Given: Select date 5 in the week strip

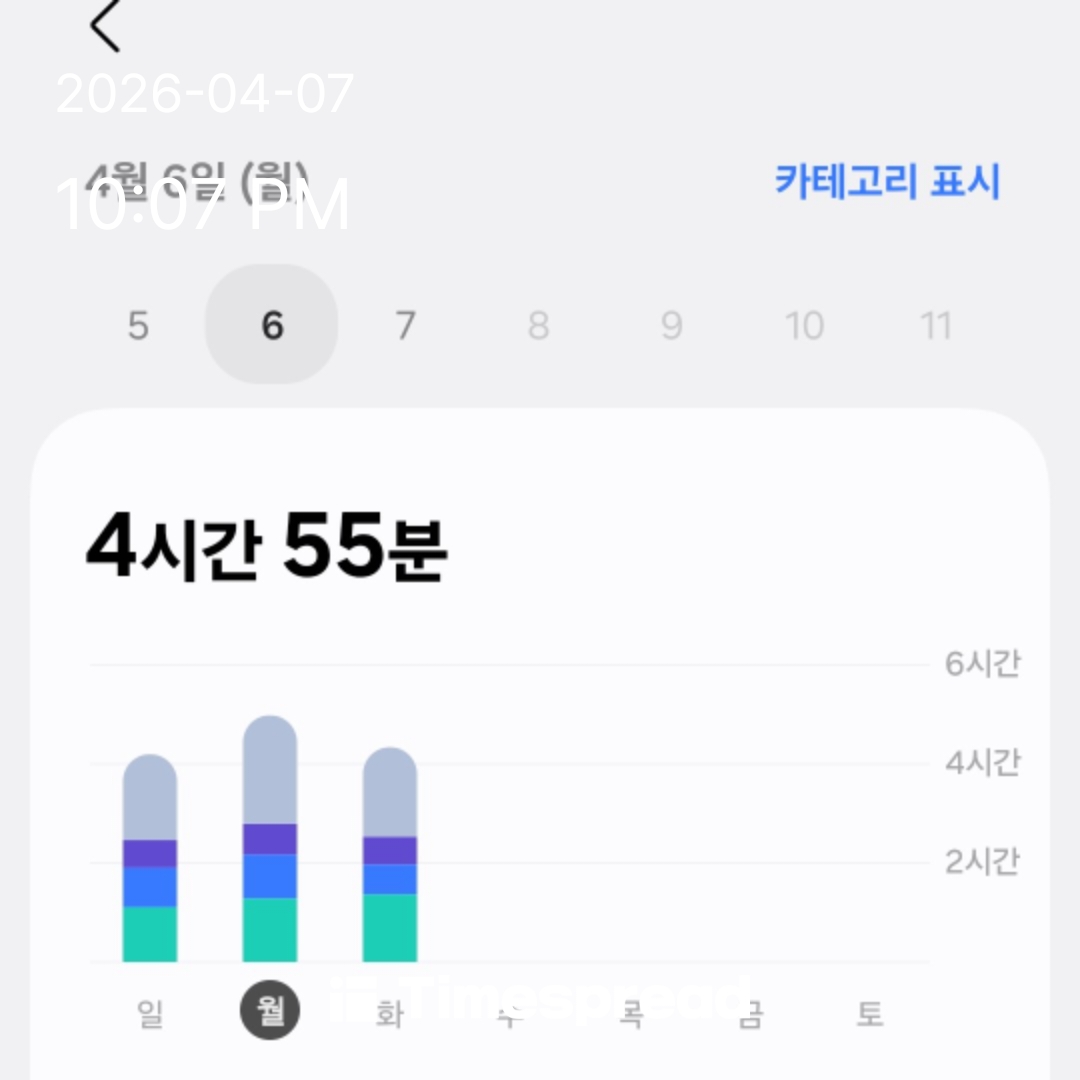Looking at the screenshot, I should tap(138, 326).
